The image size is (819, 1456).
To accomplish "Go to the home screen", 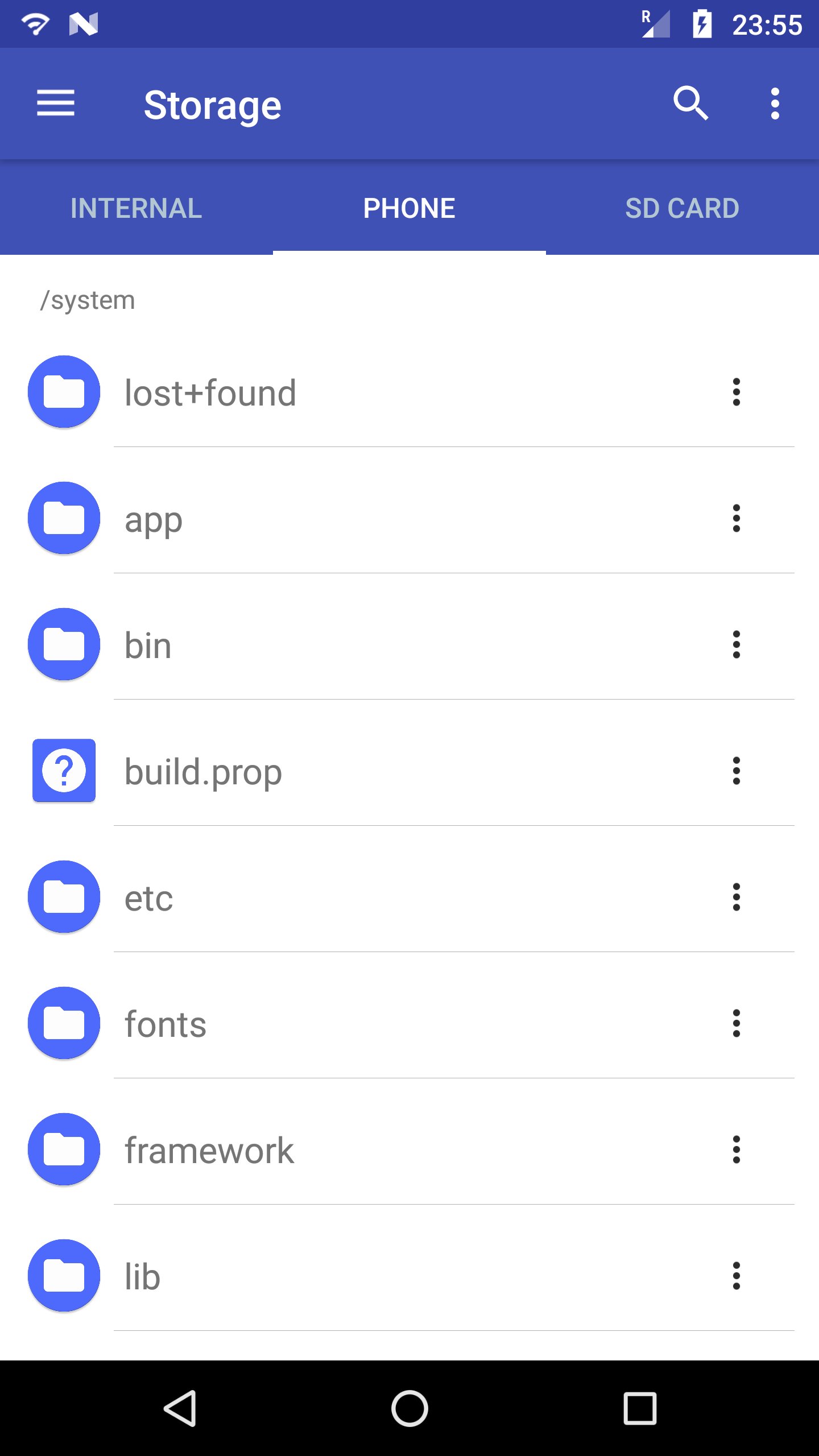I will (409, 1408).
